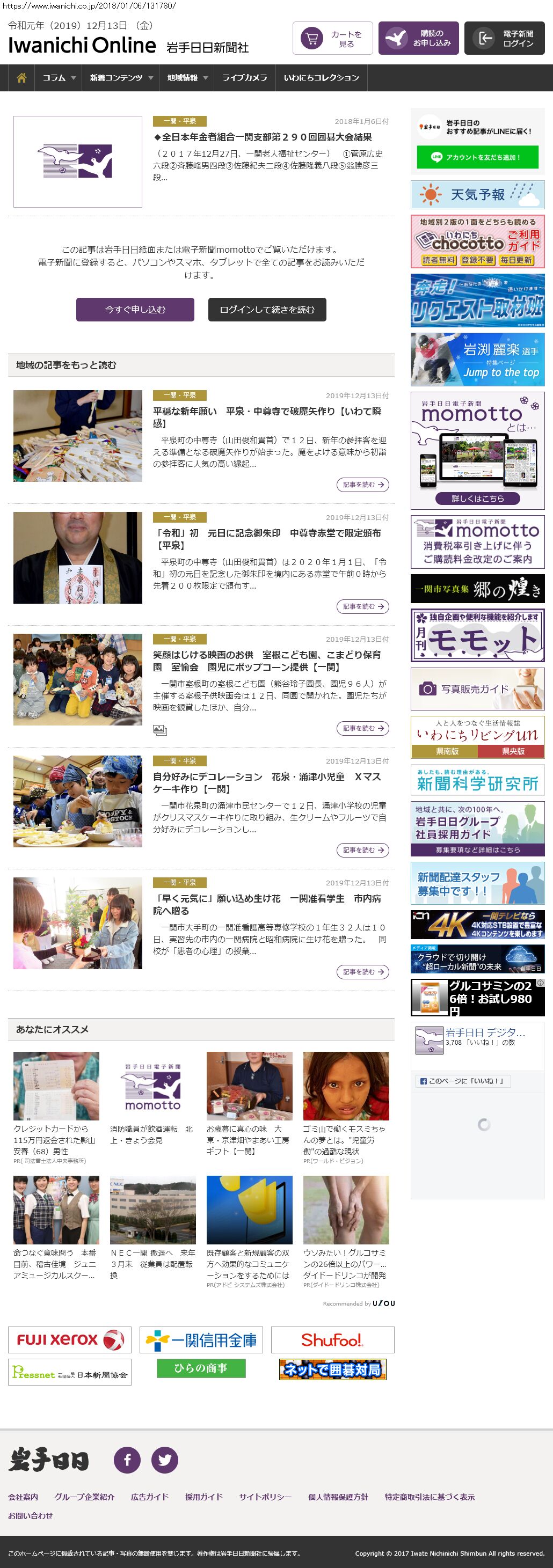
Task: Open the 天気予報 weather banner
Action: pyautogui.click(x=477, y=195)
